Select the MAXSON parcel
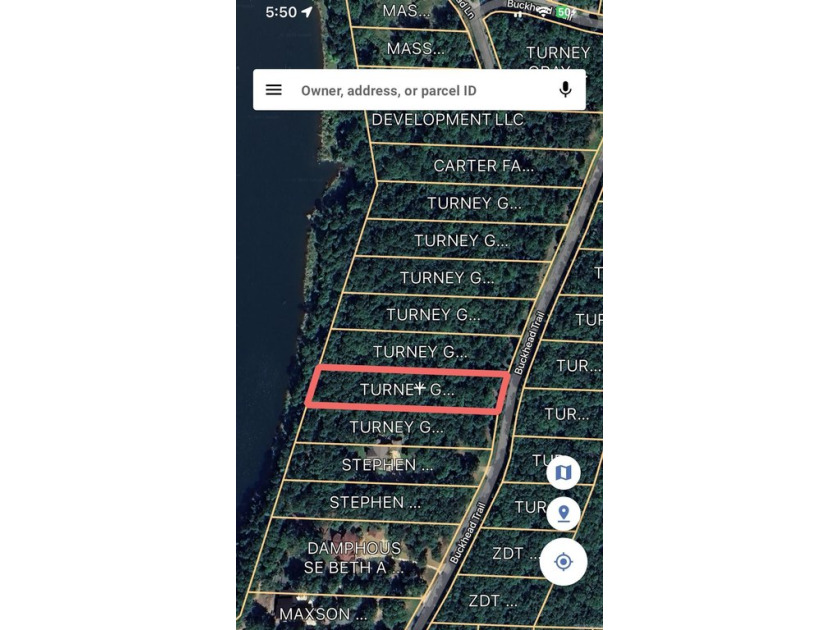 point(322,614)
